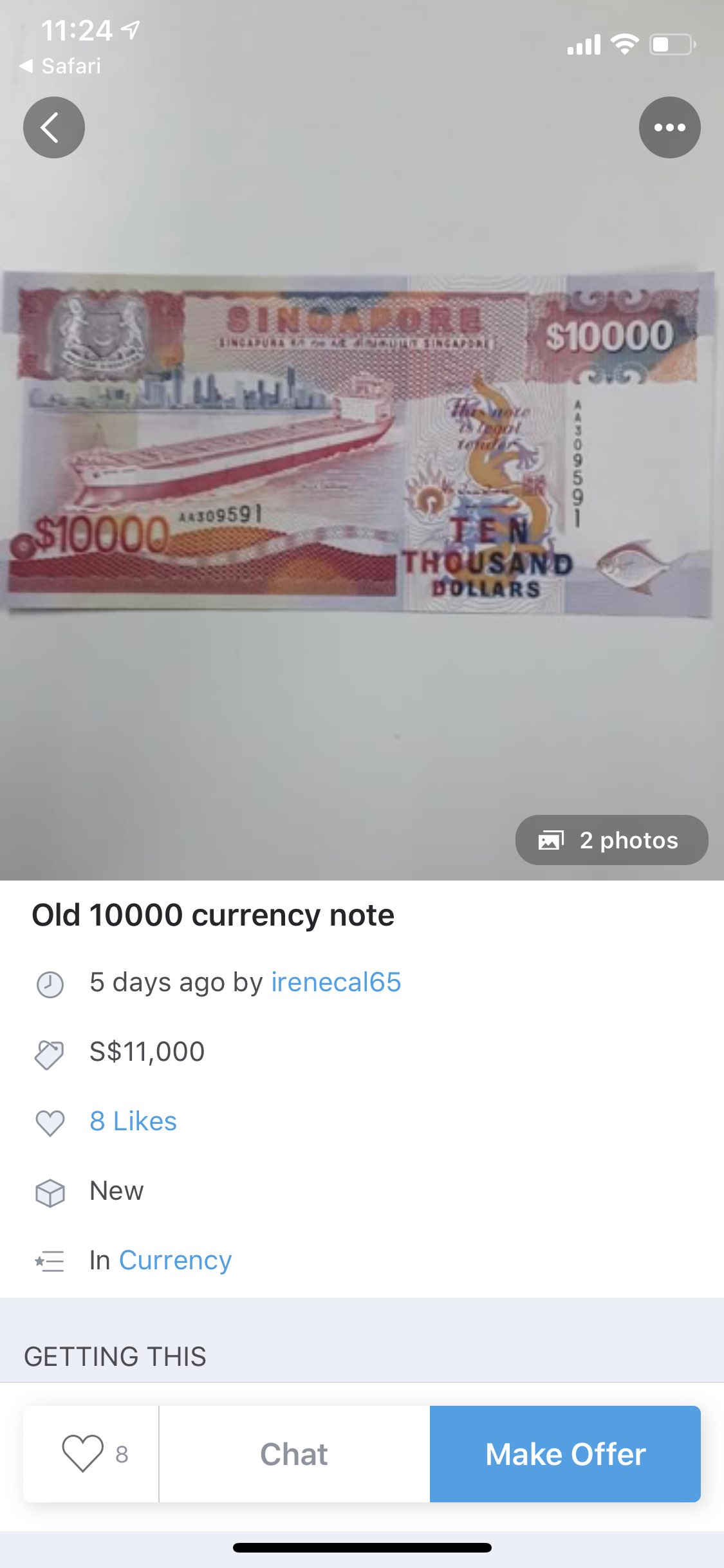
Task: Open the Currency category
Action: (175, 1260)
